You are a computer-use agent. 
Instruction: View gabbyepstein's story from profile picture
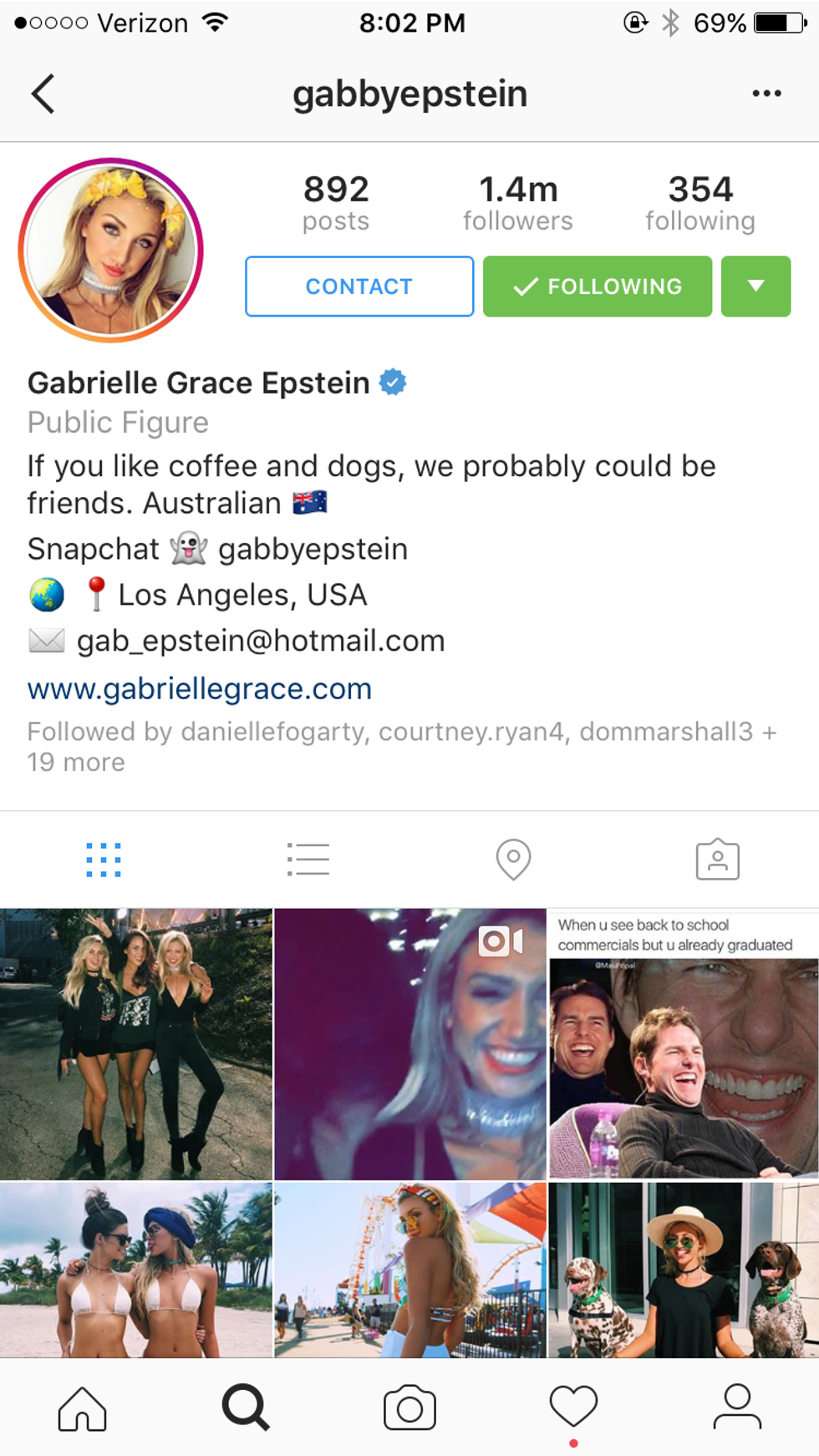(x=111, y=250)
